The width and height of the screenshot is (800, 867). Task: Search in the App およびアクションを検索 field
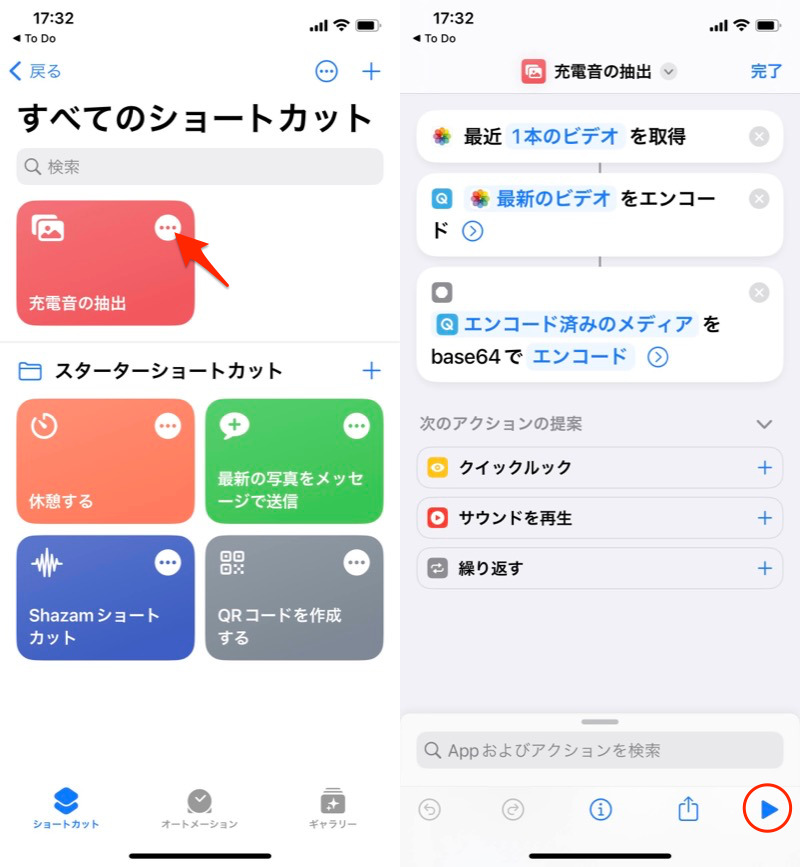click(600, 750)
